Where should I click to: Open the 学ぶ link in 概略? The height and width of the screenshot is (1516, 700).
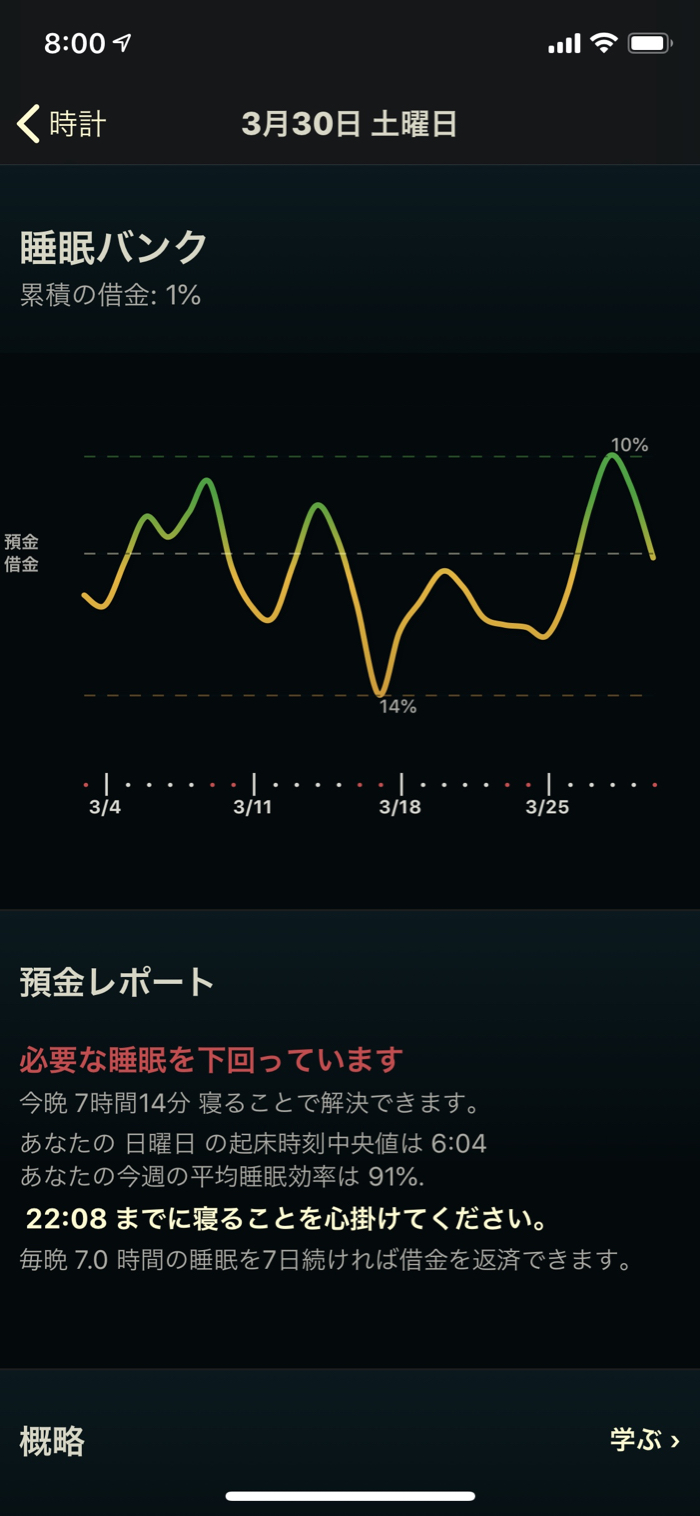click(644, 1440)
